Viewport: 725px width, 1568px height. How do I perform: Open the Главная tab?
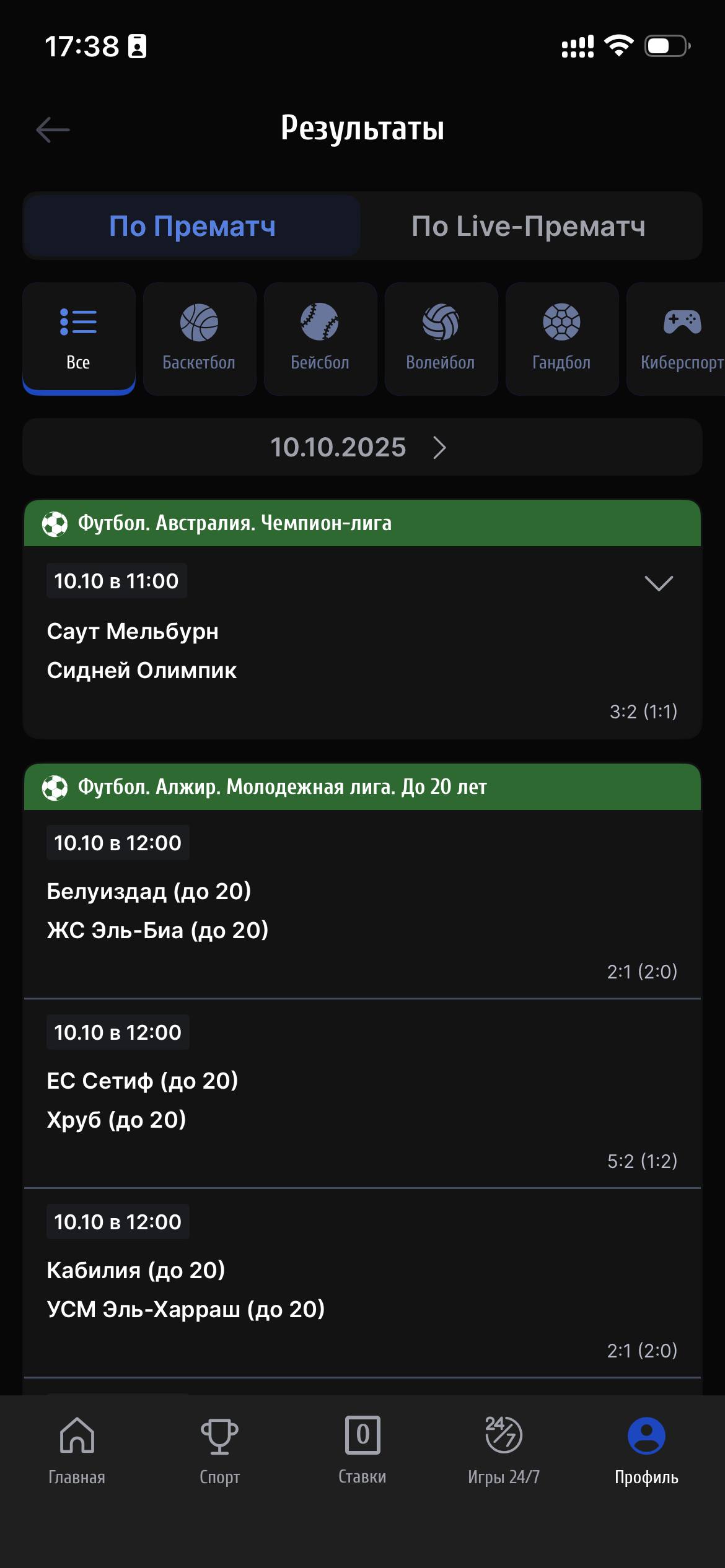[77, 1449]
